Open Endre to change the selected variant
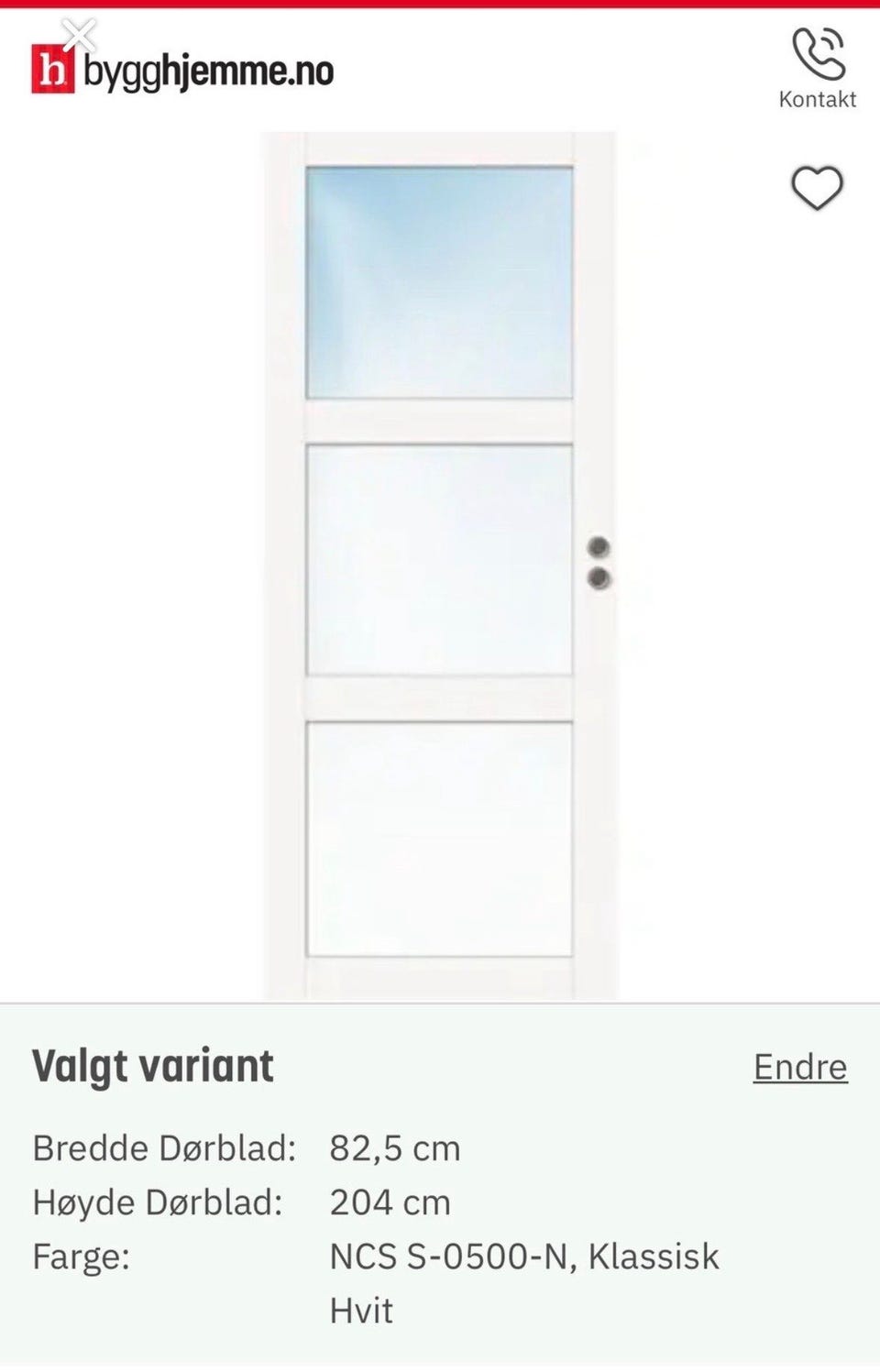The image size is (880, 1372). 798,1066
